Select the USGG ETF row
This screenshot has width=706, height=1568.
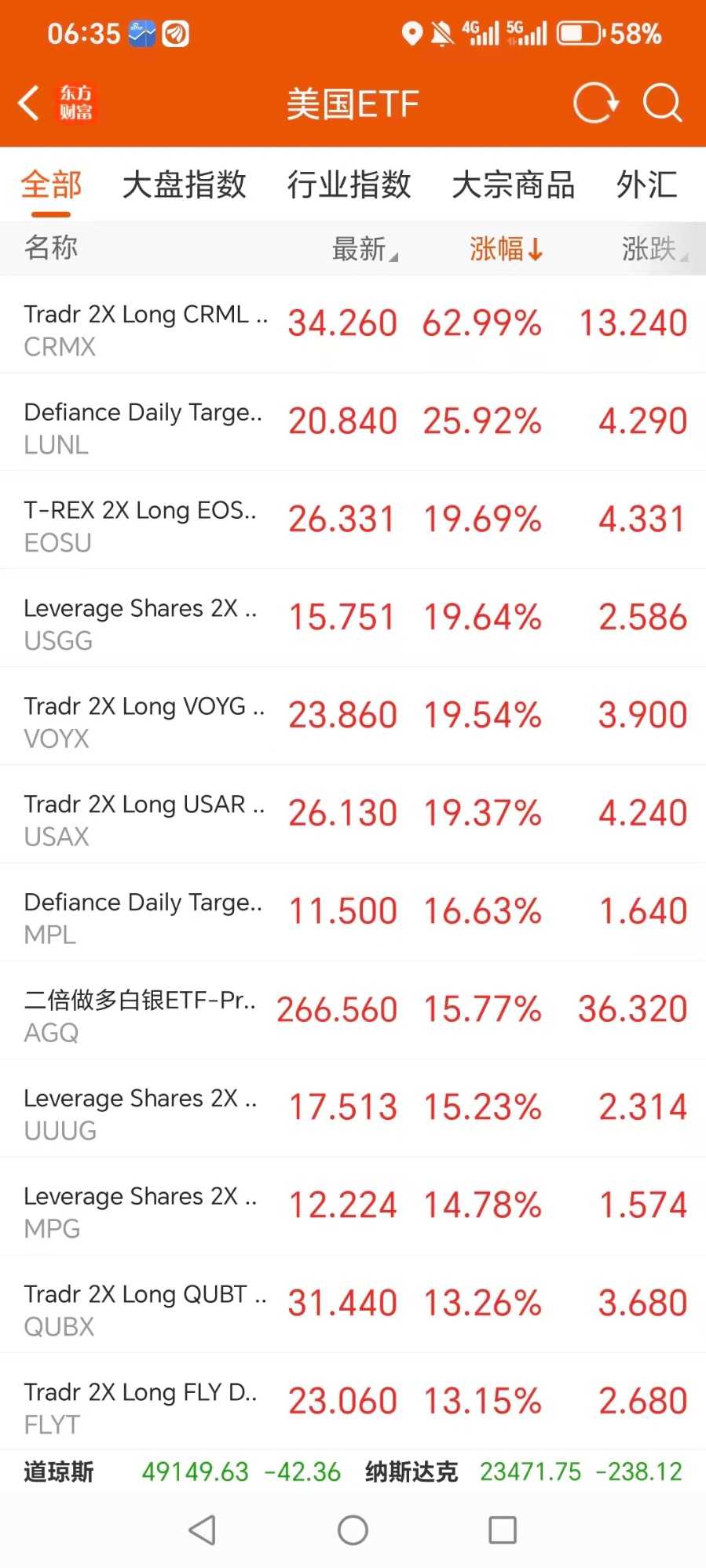(353, 618)
